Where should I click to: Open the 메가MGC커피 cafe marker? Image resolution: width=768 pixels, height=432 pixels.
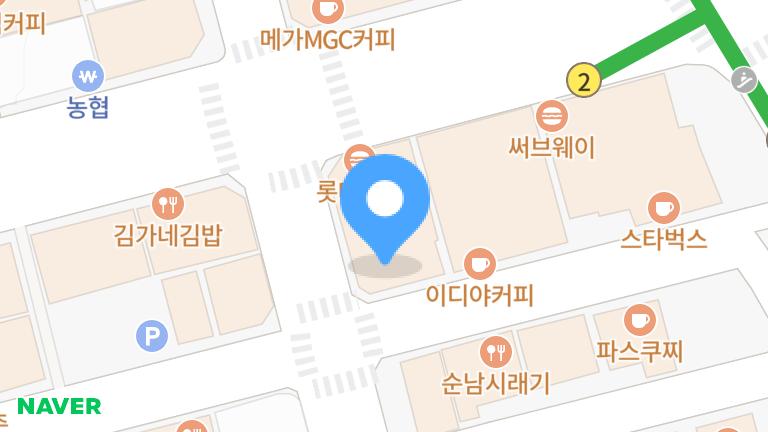coord(327,11)
